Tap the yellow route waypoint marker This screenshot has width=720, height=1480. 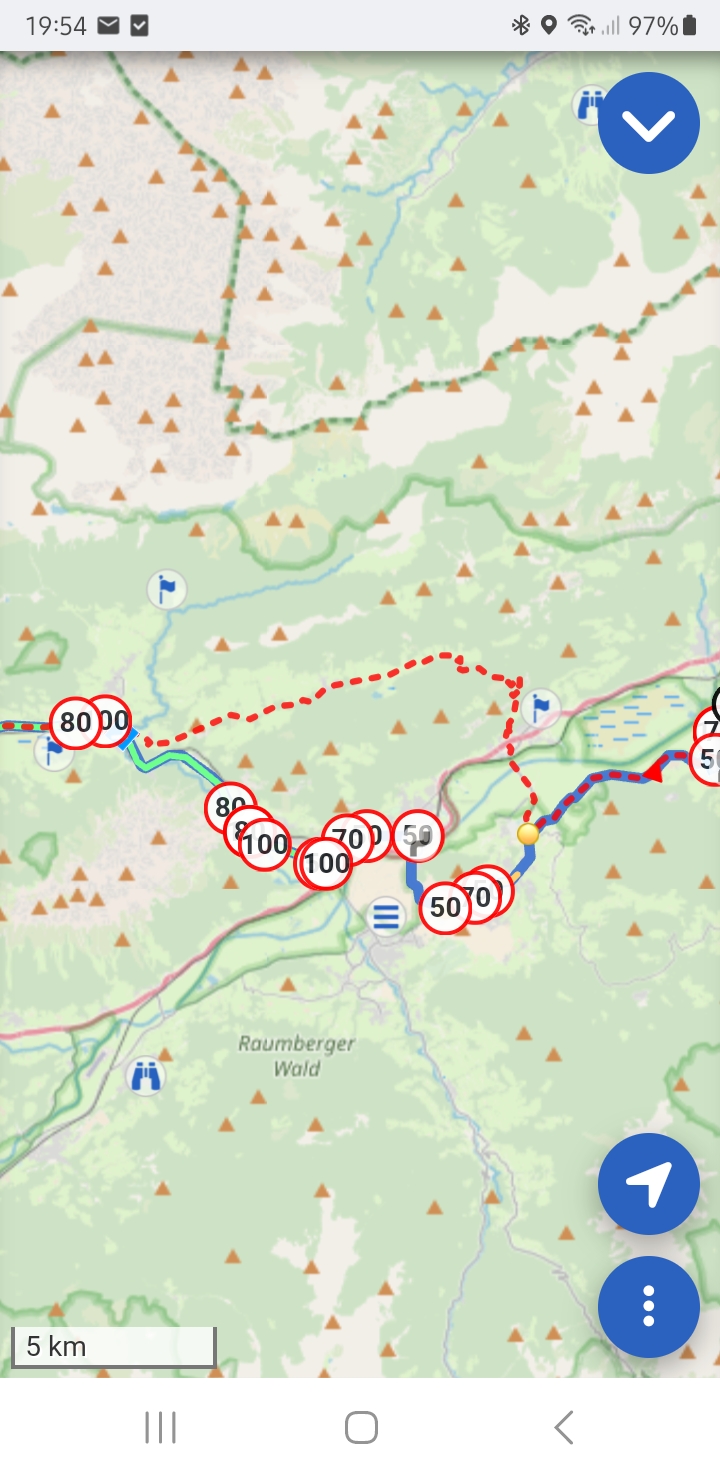pos(528,833)
